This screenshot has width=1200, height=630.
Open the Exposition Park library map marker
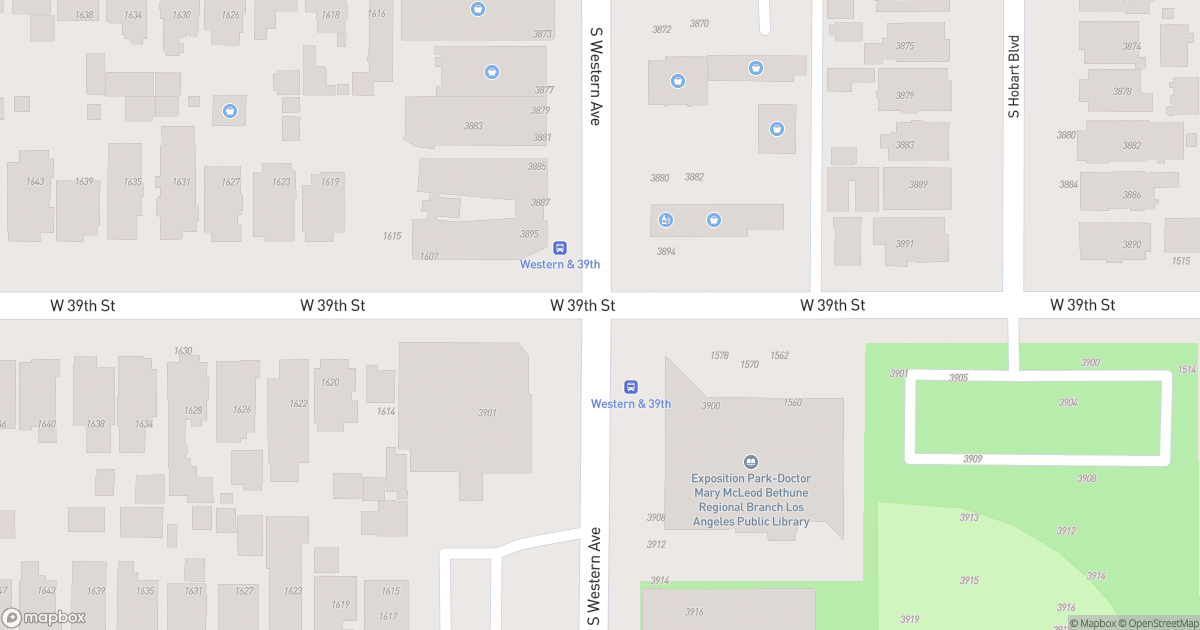click(750, 462)
